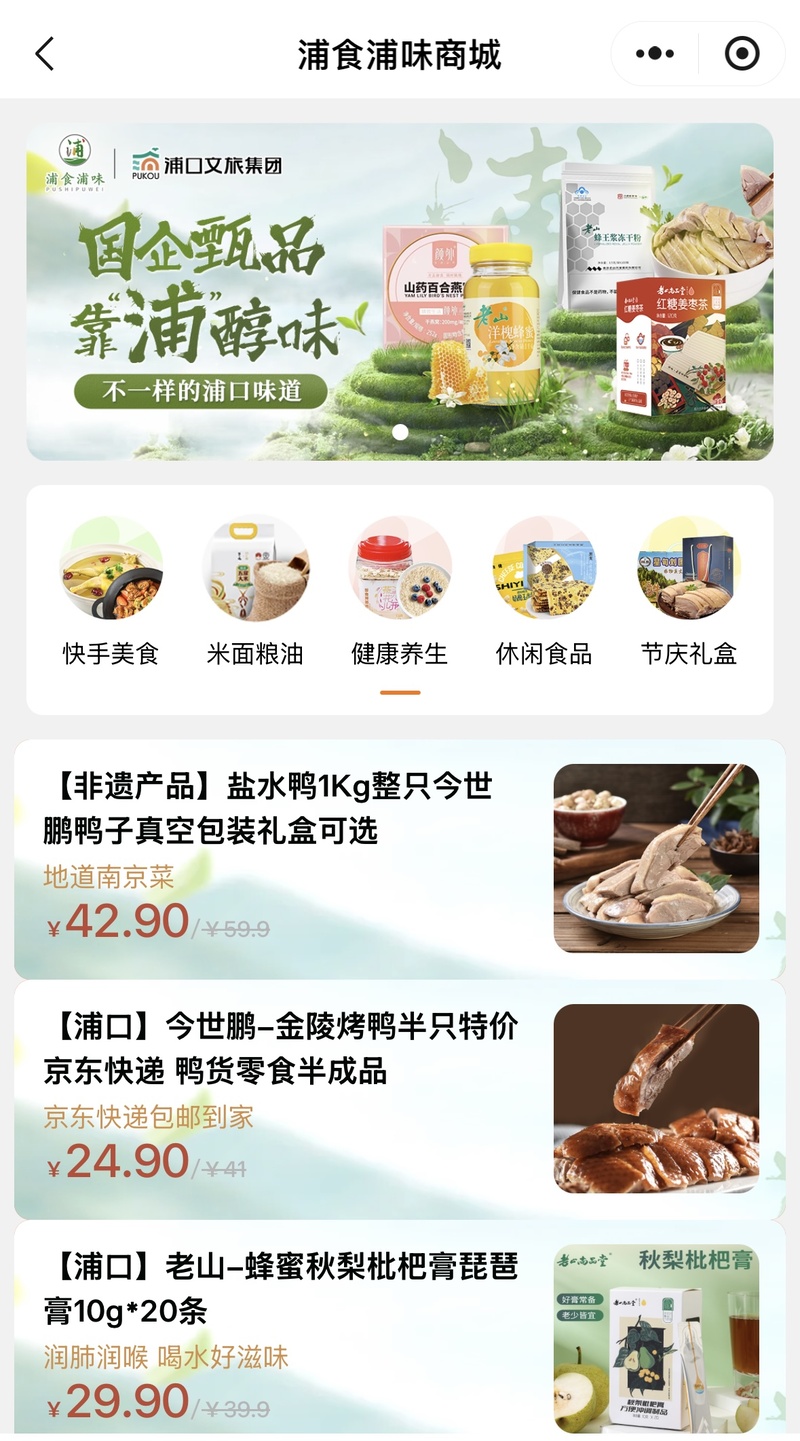Close the mini program with circle button

tap(742, 54)
